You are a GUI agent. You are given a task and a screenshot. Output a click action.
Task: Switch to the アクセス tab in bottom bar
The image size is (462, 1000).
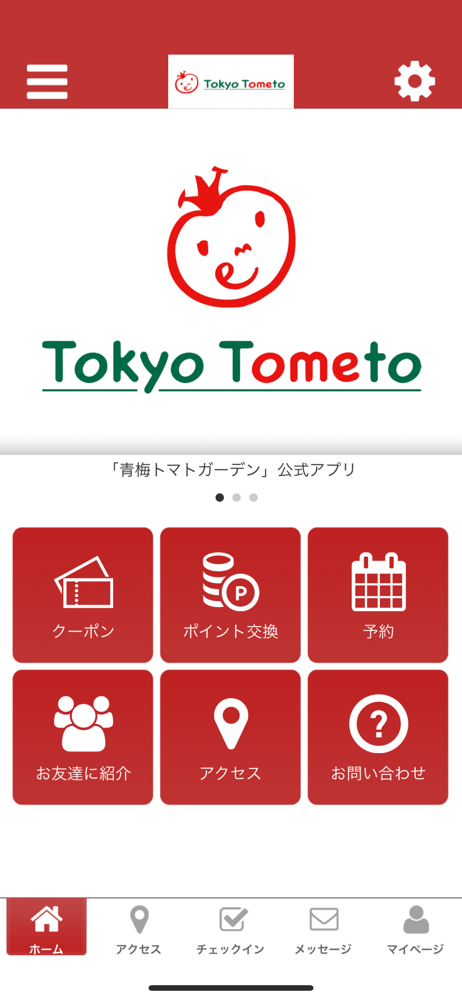138,930
